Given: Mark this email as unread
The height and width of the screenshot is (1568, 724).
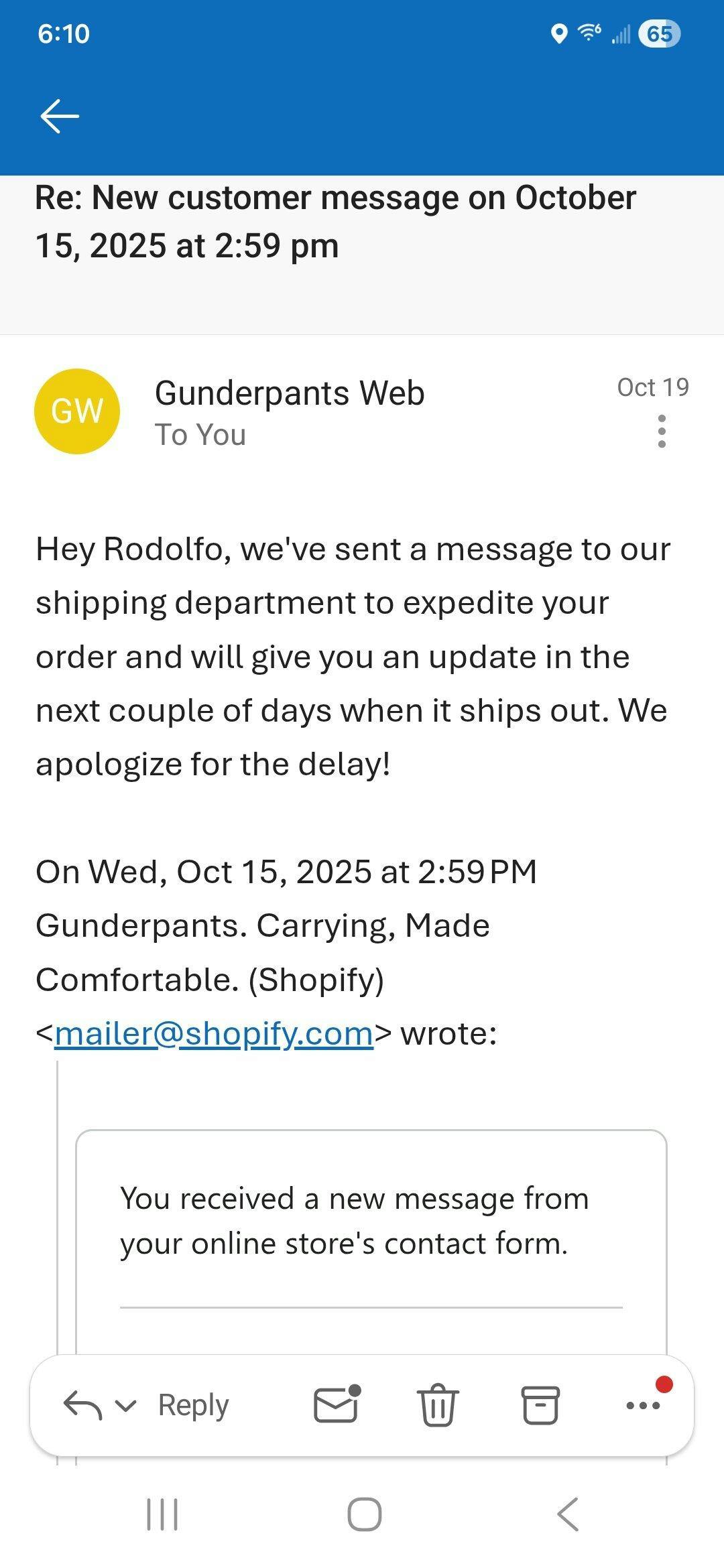Looking at the screenshot, I should 337,1404.
